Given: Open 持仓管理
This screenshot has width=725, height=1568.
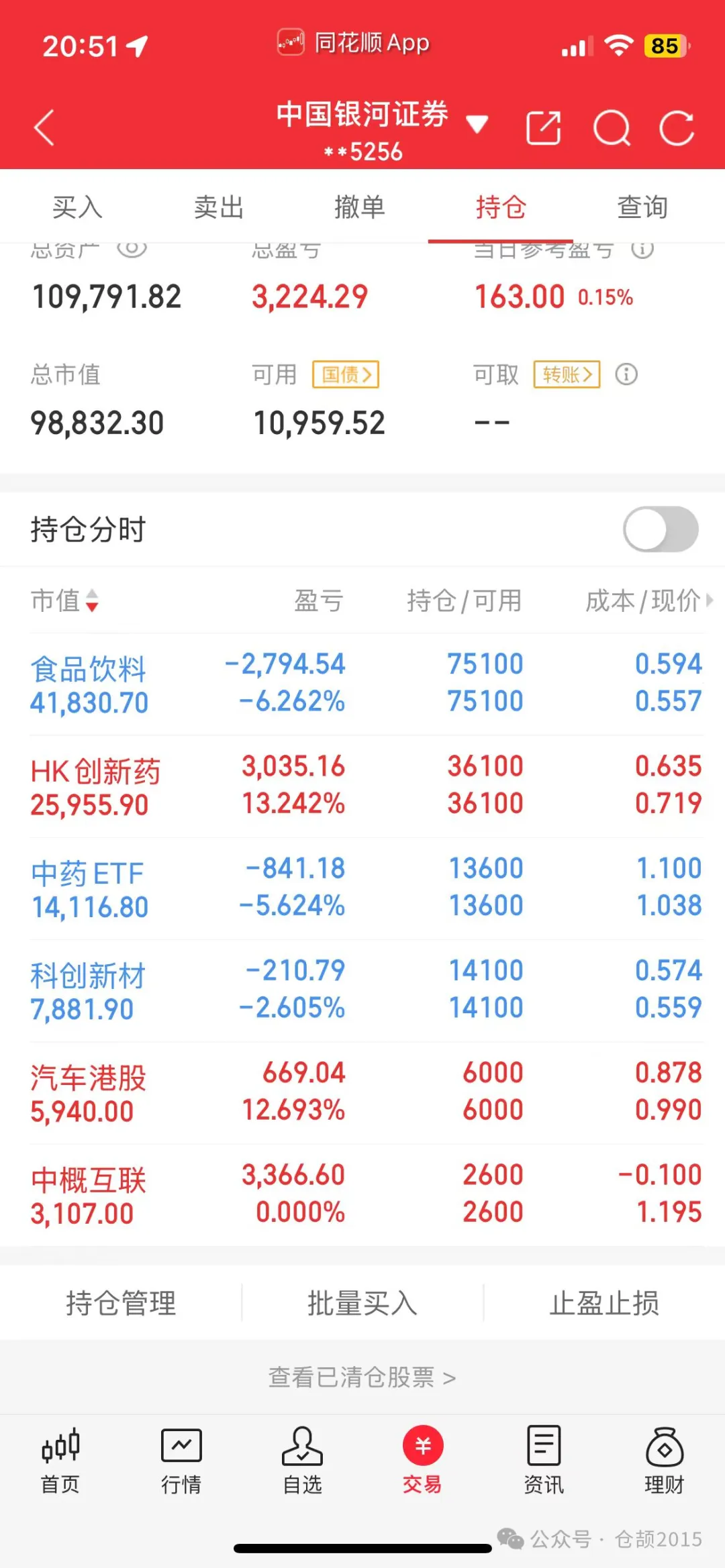Looking at the screenshot, I should tap(121, 1303).
